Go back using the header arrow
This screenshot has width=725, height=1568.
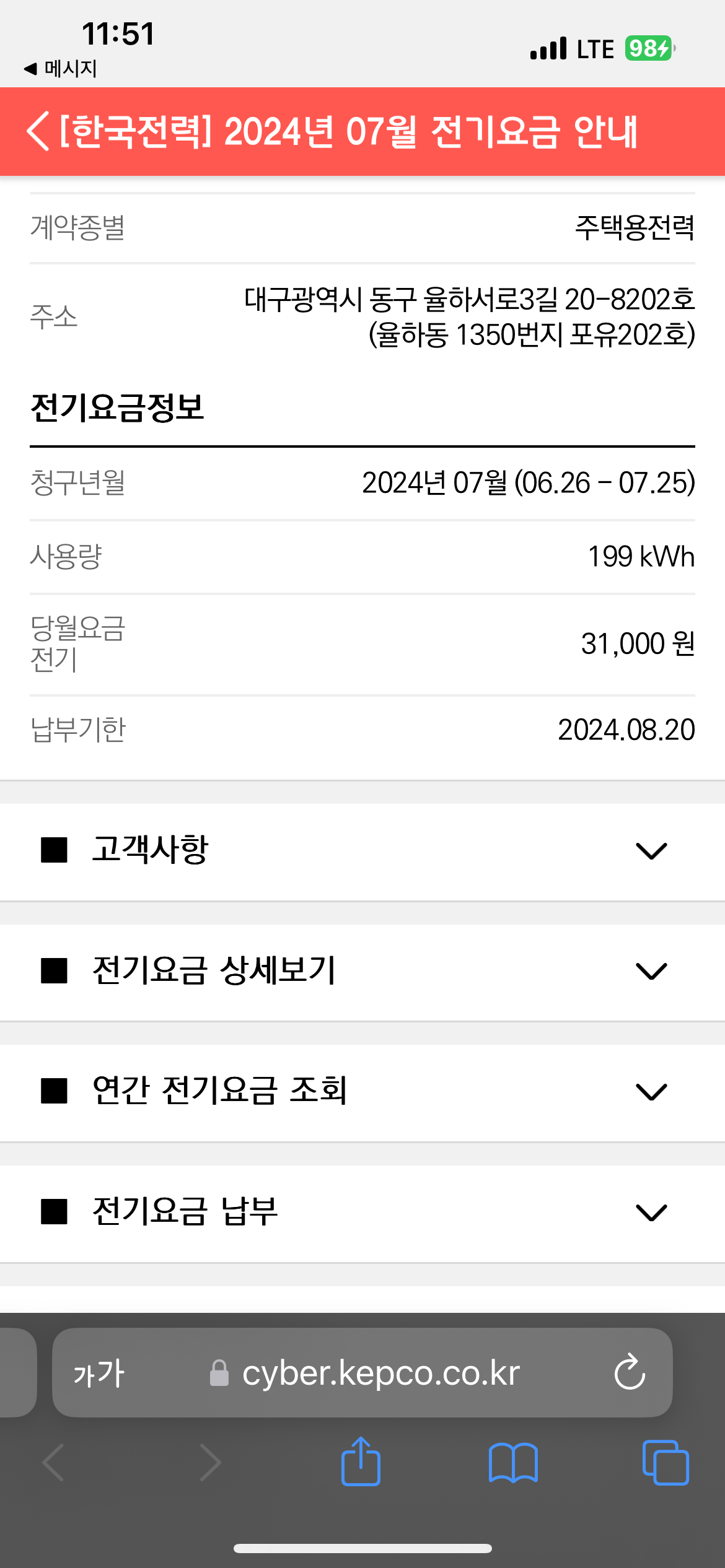coord(38,131)
